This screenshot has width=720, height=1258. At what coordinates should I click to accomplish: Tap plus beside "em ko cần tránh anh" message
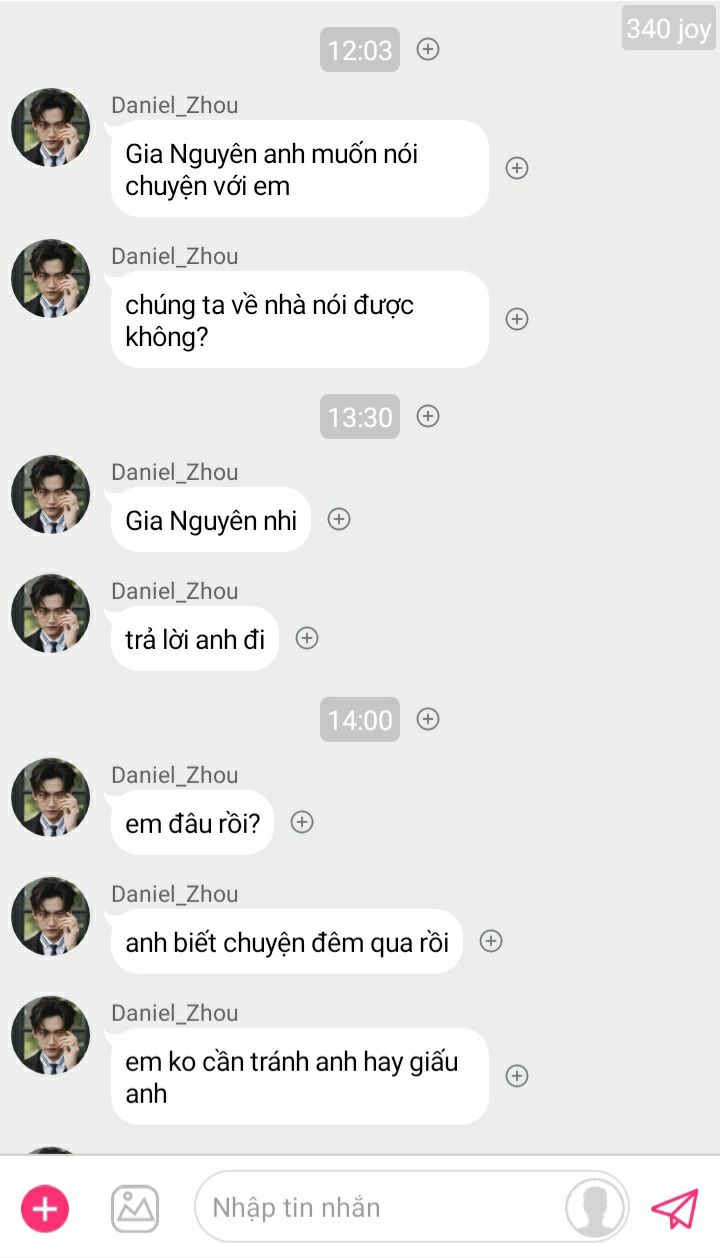click(x=517, y=1076)
